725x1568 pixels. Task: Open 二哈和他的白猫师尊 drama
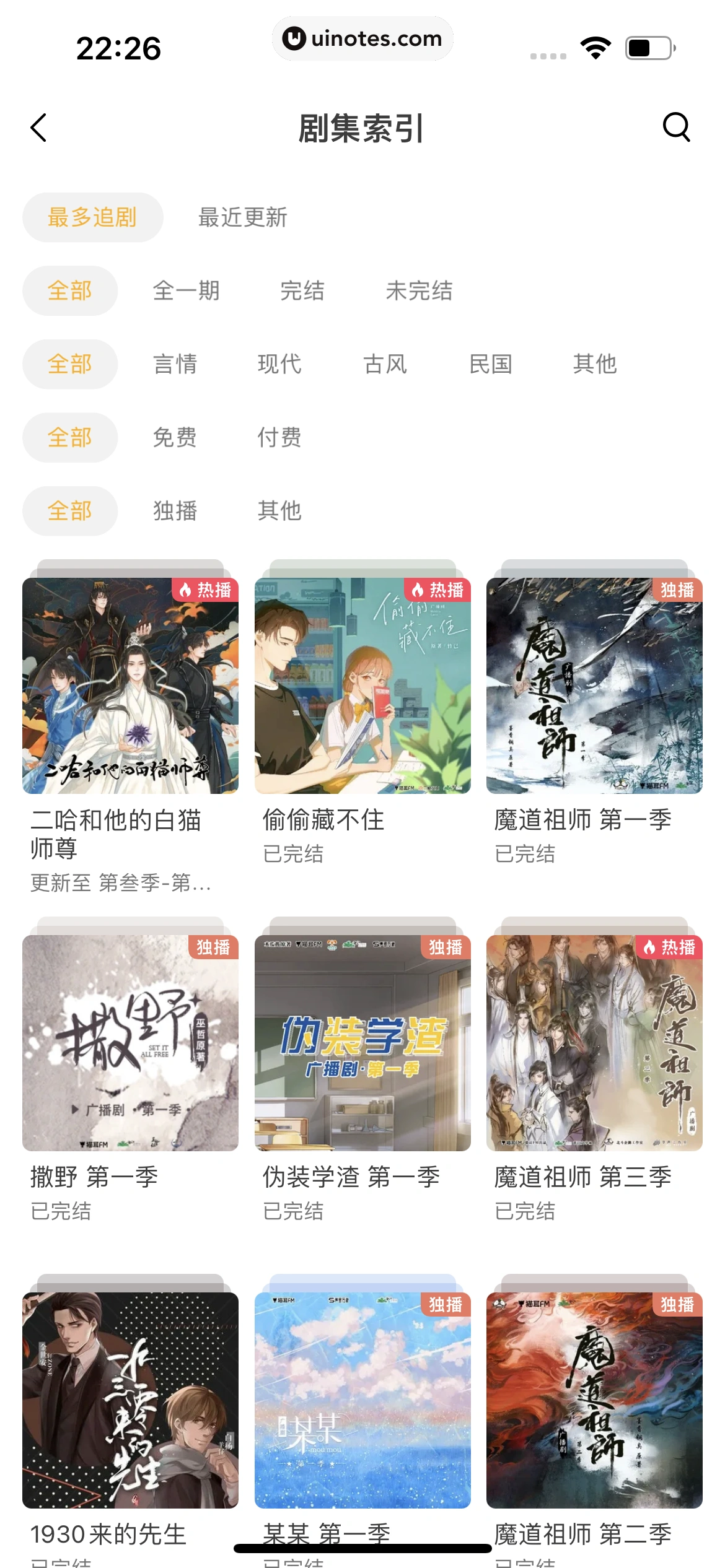click(x=130, y=686)
